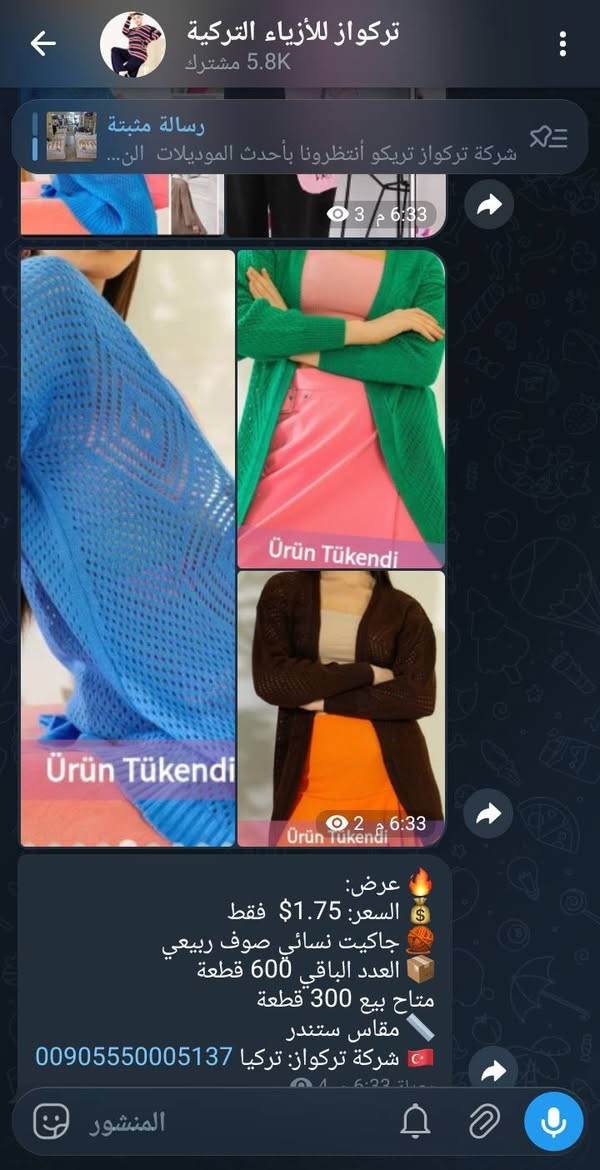Attach a file with the paperclip

tap(483, 1122)
